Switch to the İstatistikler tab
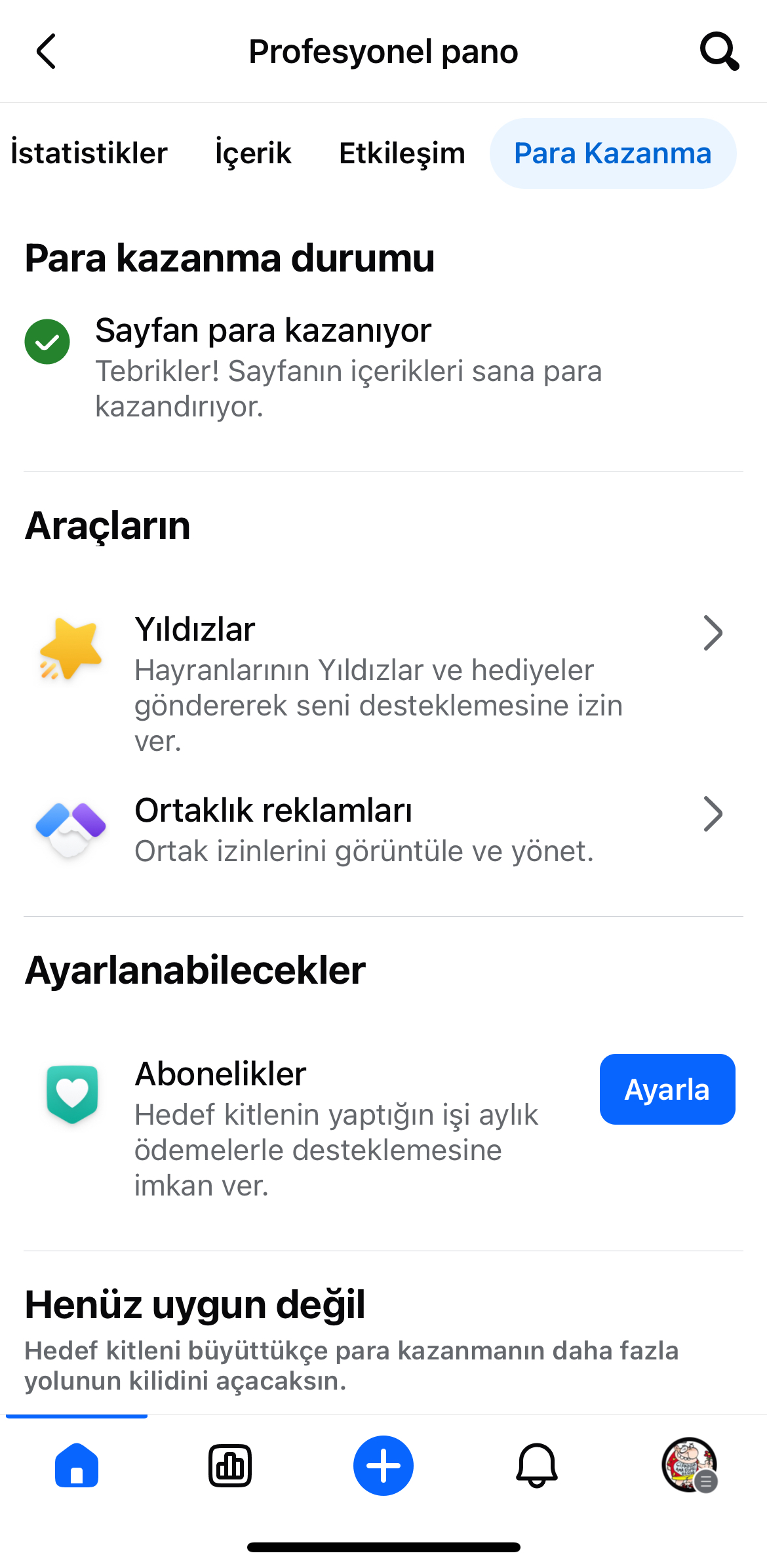 tap(89, 153)
